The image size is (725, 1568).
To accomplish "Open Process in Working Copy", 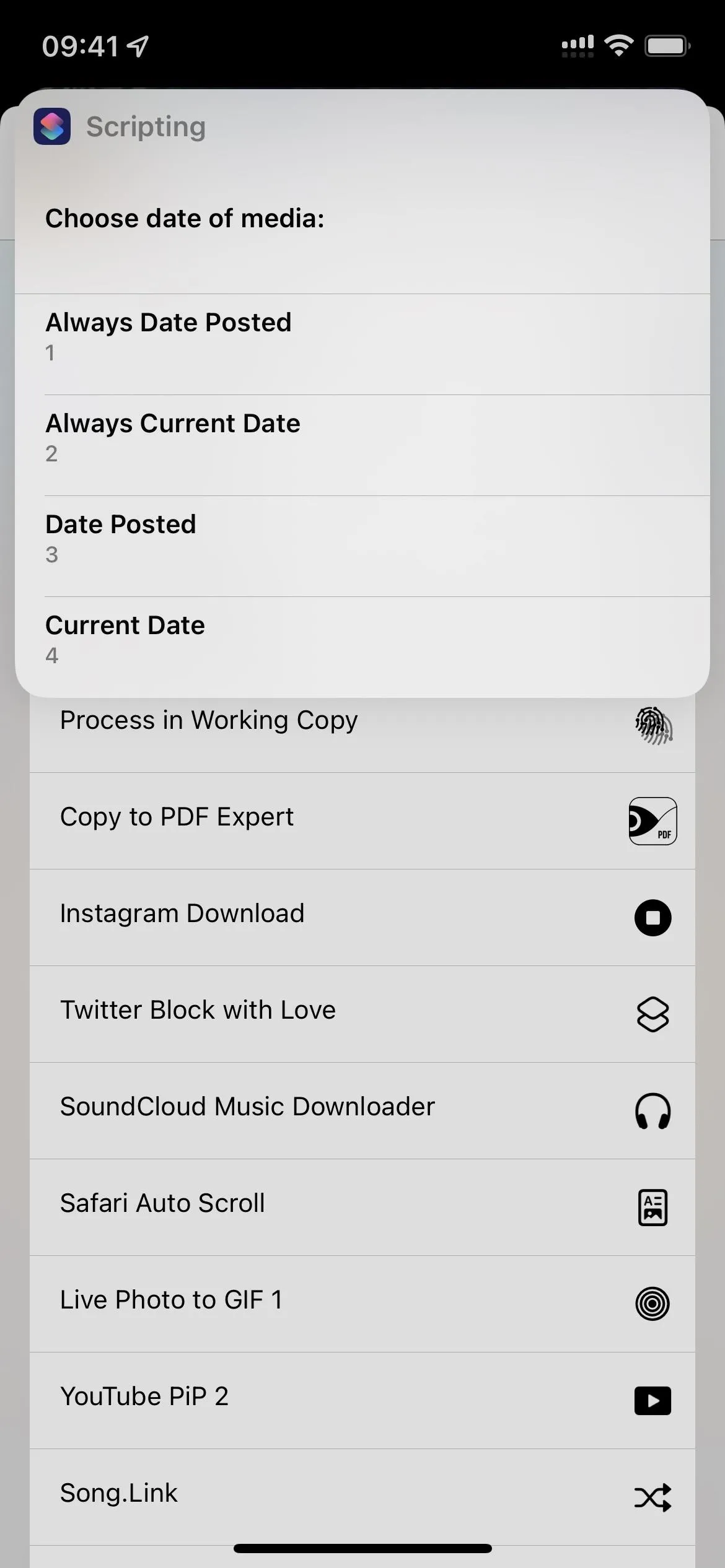I will point(362,734).
